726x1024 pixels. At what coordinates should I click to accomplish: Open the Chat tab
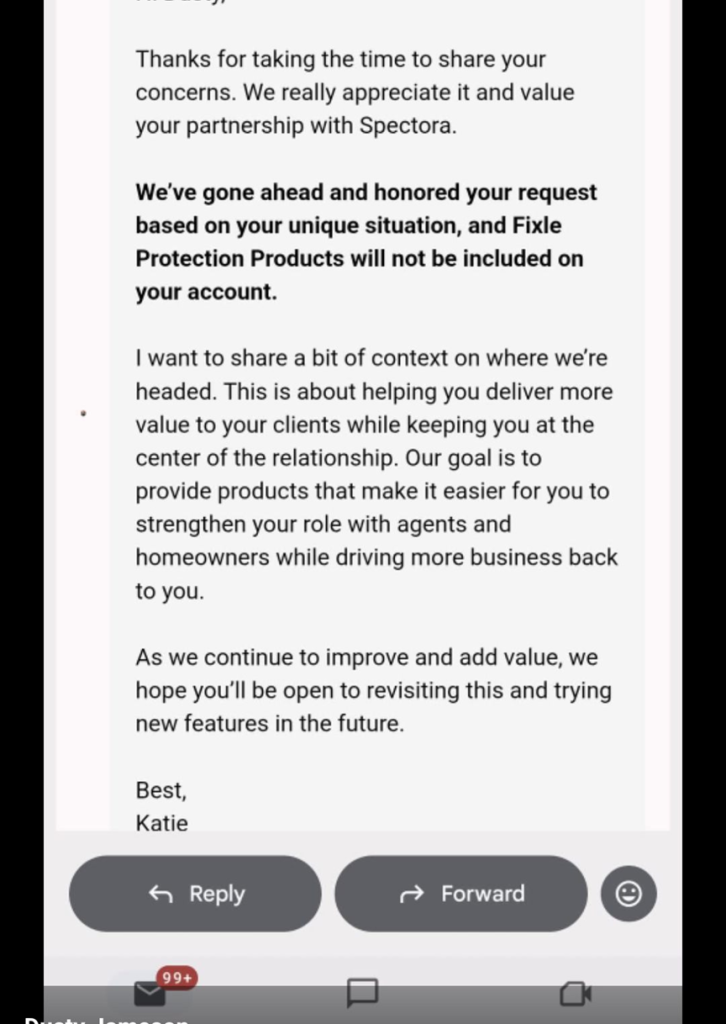tap(362, 992)
